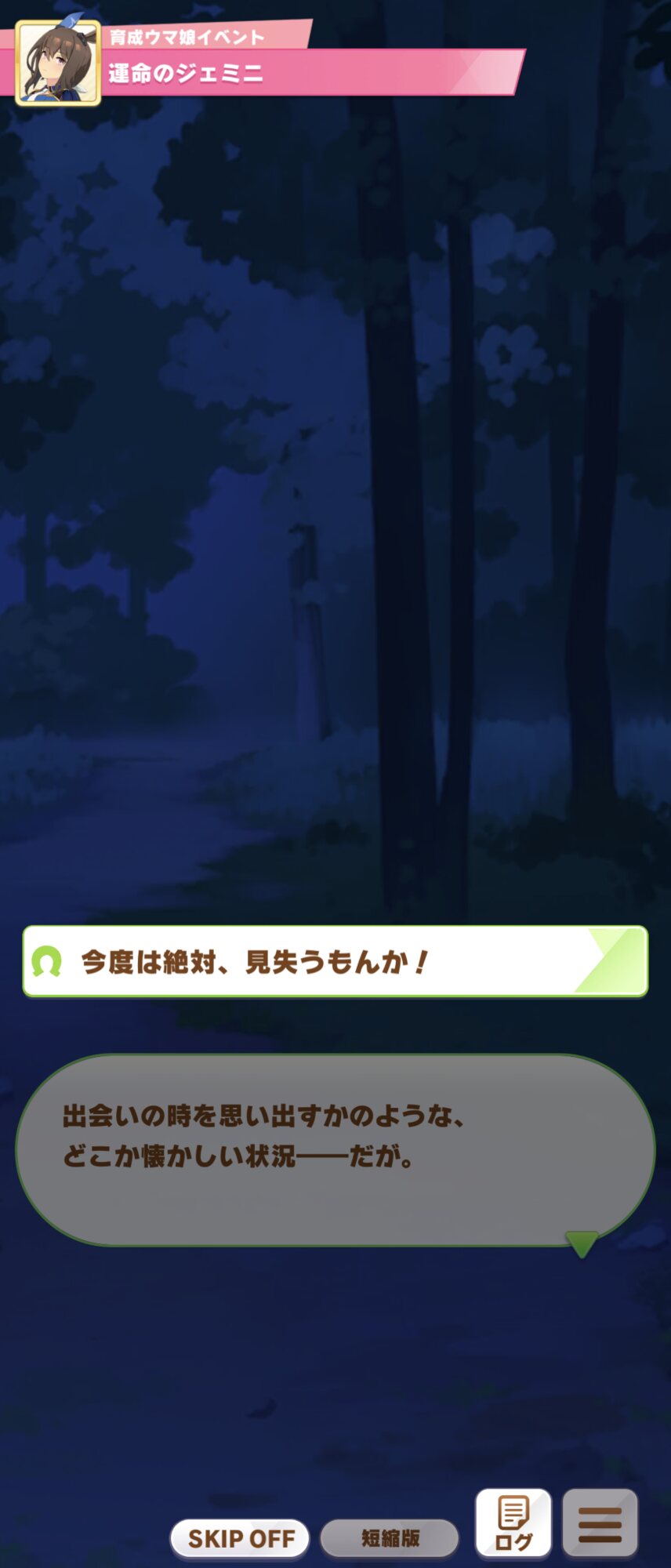Select the choice 今度は絶対、見失うもんか！
The height and width of the screenshot is (1568, 671).
tap(335, 961)
